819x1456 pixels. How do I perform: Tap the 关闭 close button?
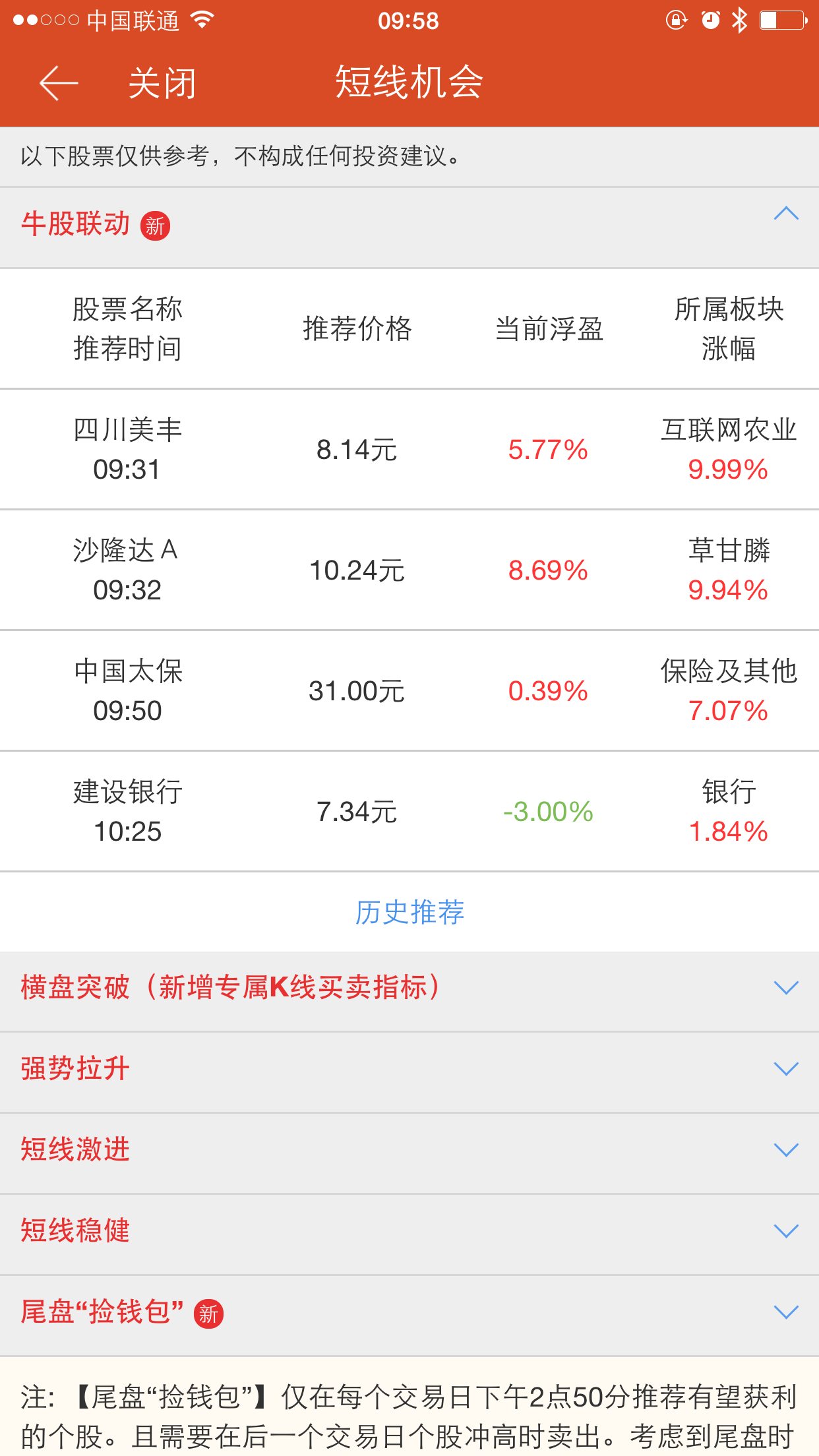(x=162, y=84)
